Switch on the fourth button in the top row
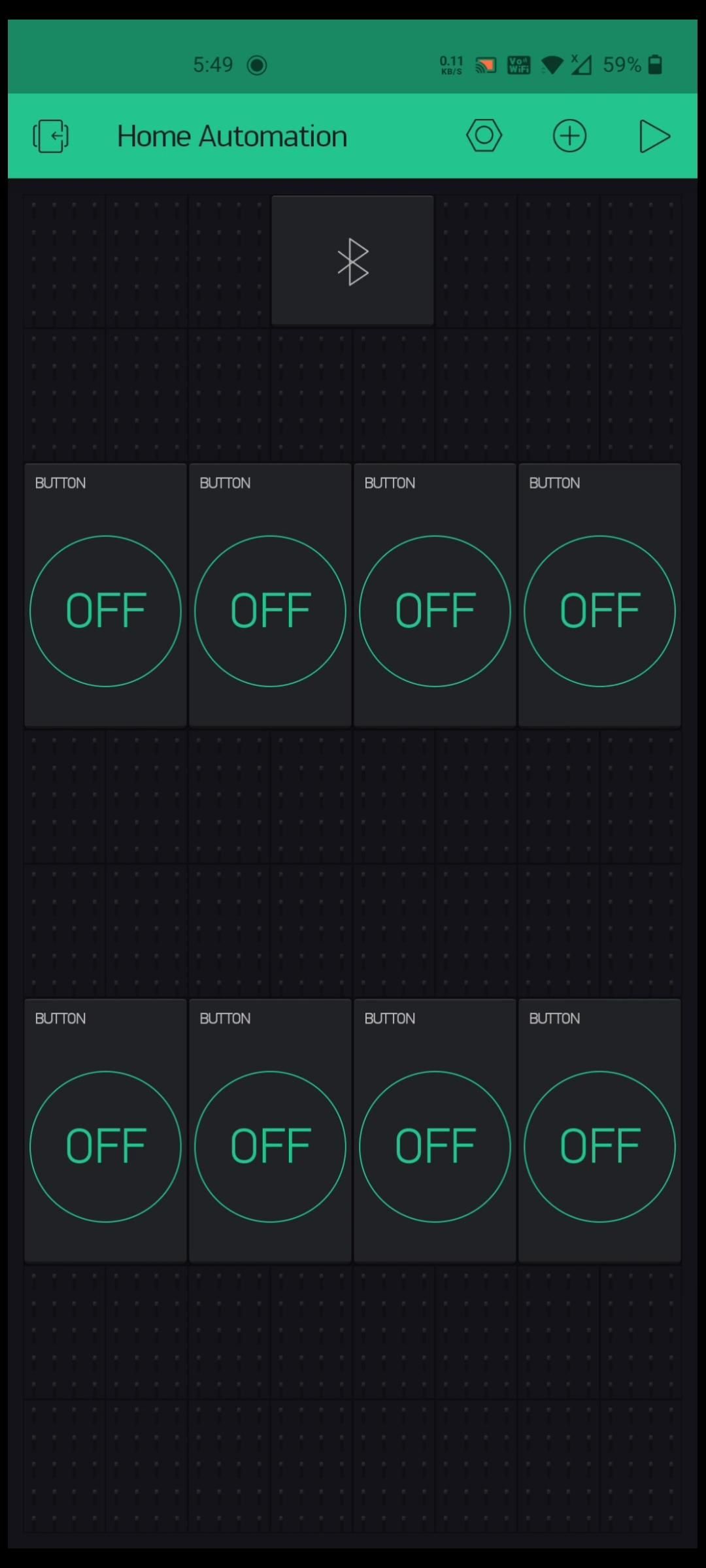The width and height of the screenshot is (706, 1568). (x=599, y=610)
